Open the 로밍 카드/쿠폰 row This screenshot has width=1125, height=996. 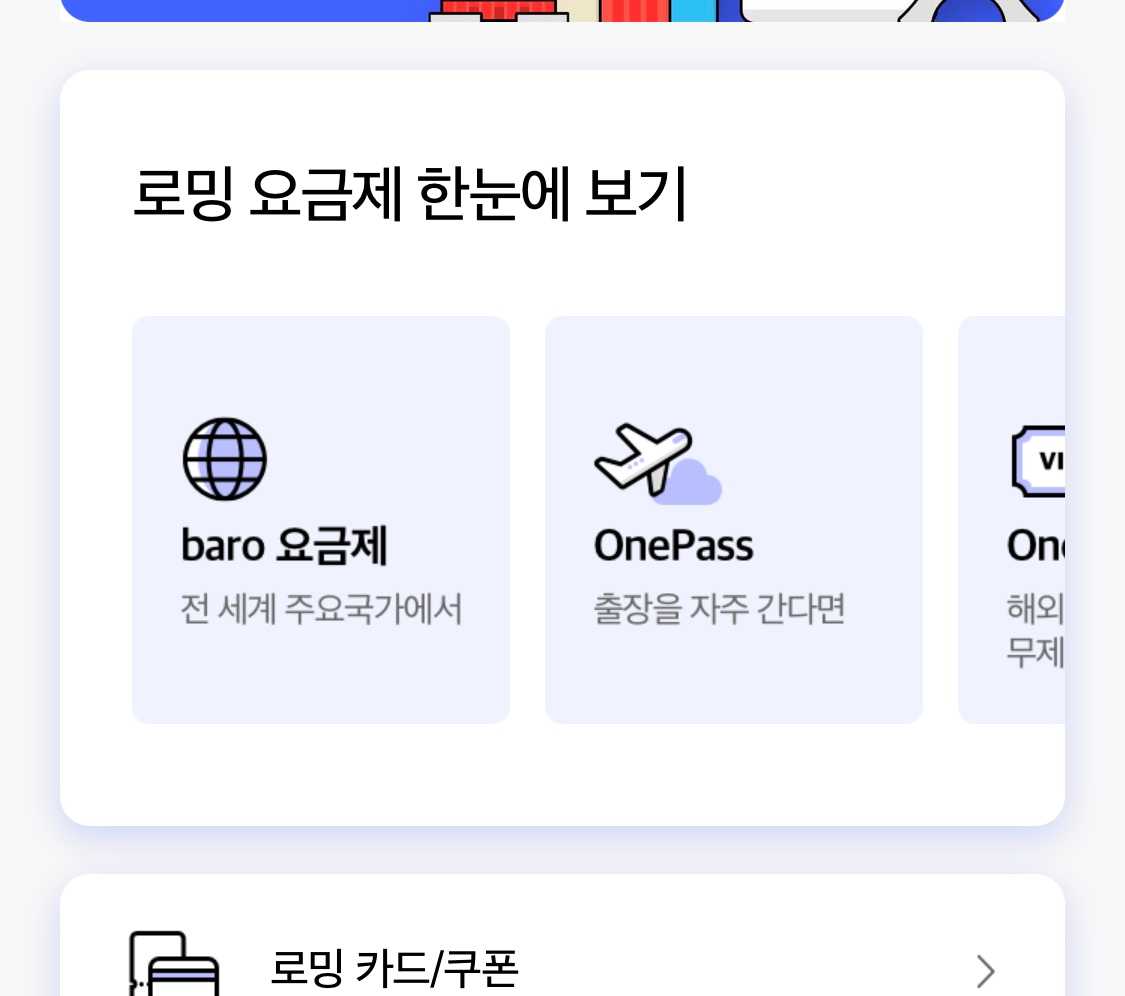tap(561, 968)
